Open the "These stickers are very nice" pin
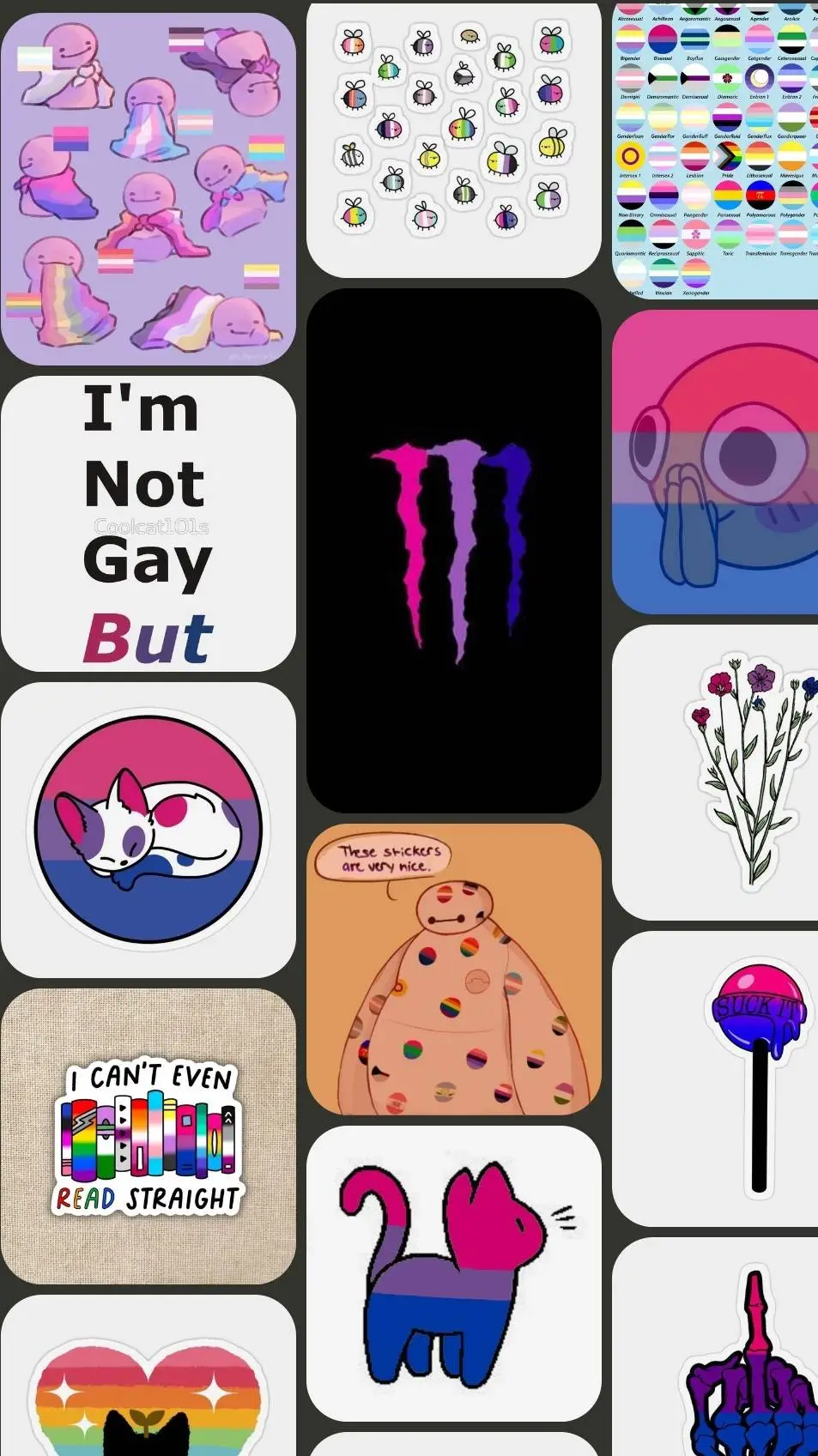The image size is (818, 1456). pyautogui.click(x=454, y=970)
